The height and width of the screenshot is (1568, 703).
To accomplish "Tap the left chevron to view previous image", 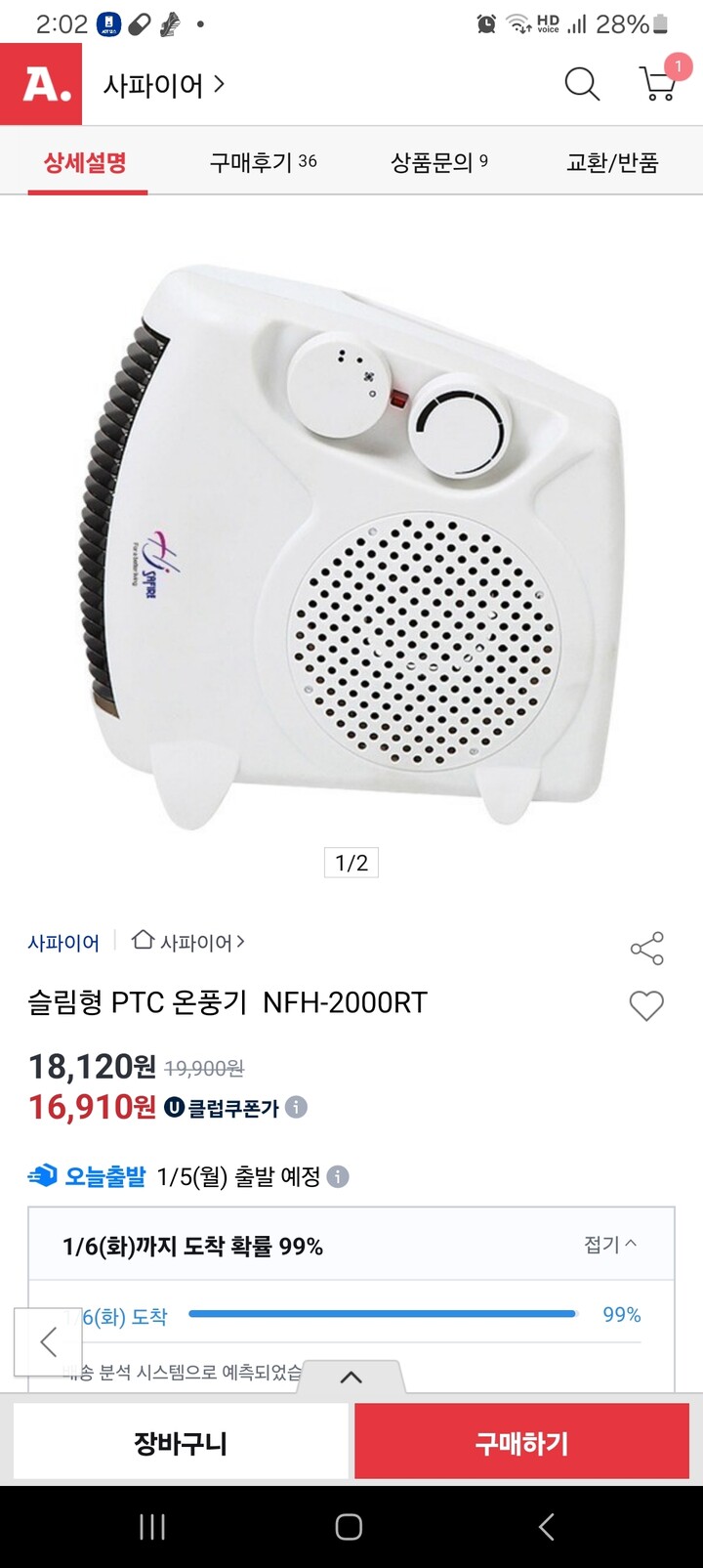I will click(x=49, y=1341).
